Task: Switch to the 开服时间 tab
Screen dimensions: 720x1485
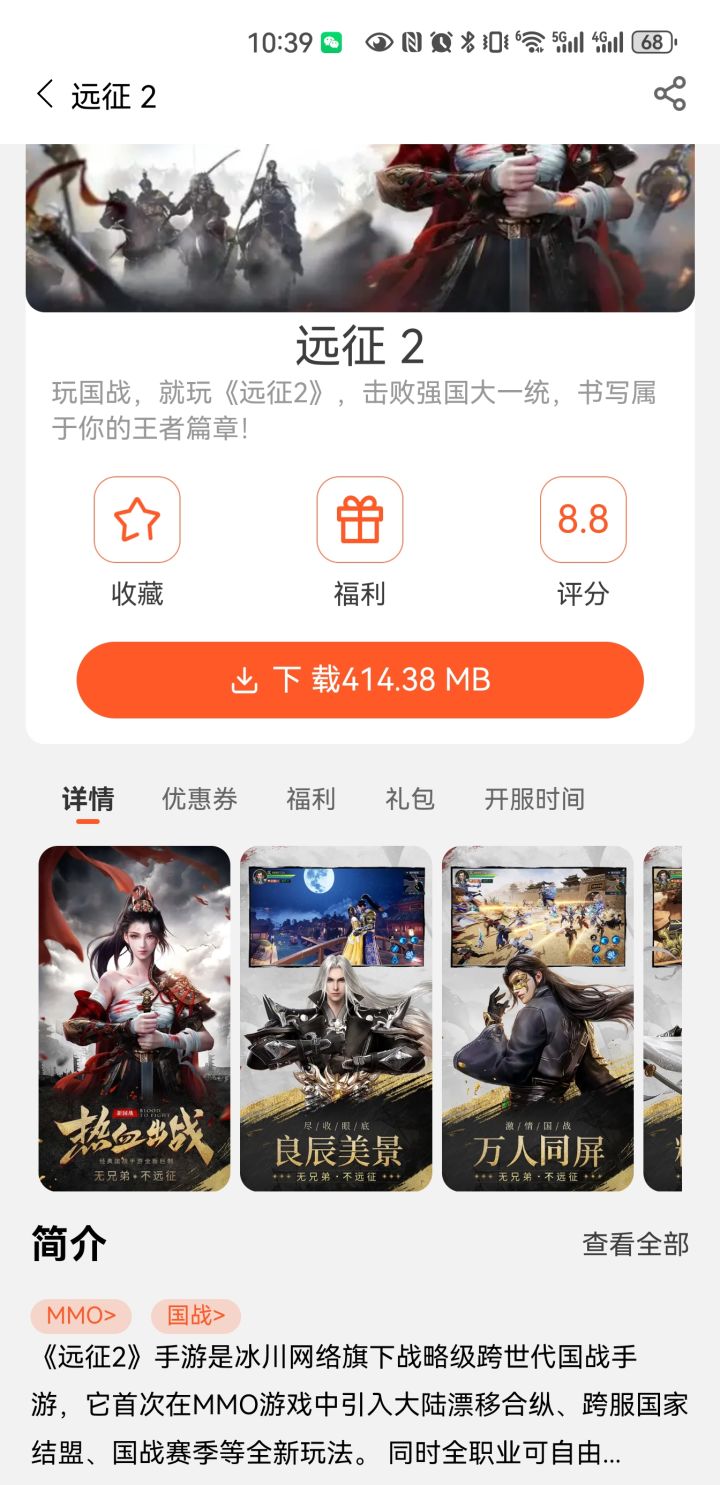Action: coord(534,799)
